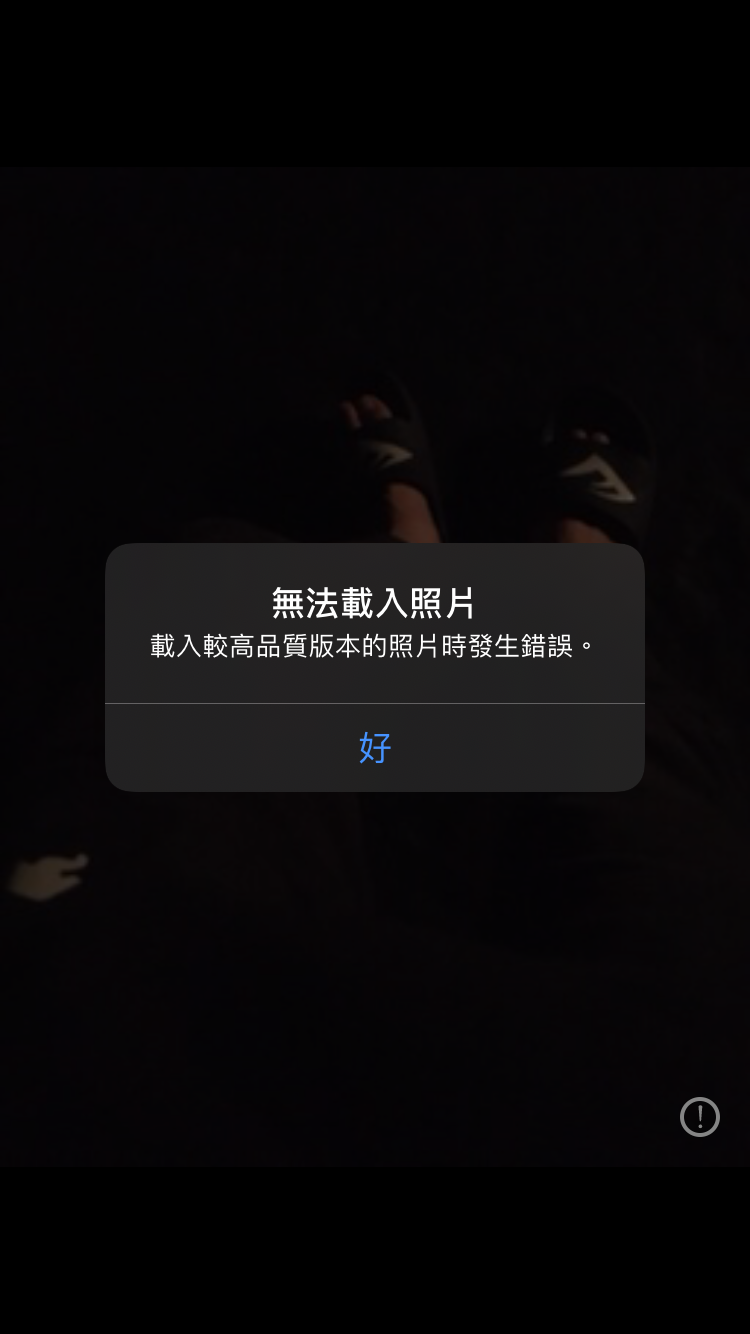The height and width of the screenshot is (1334, 750).
Task: Tap the exclamation warning icon on photo
Action: [700, 1117]
